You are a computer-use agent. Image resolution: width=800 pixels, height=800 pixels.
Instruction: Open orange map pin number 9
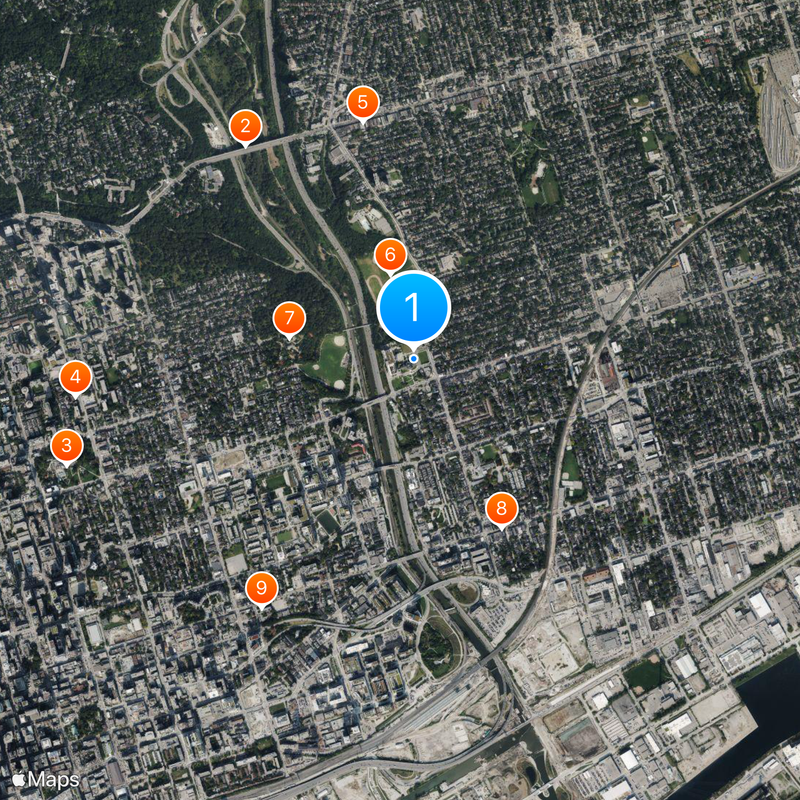[261, 587]
